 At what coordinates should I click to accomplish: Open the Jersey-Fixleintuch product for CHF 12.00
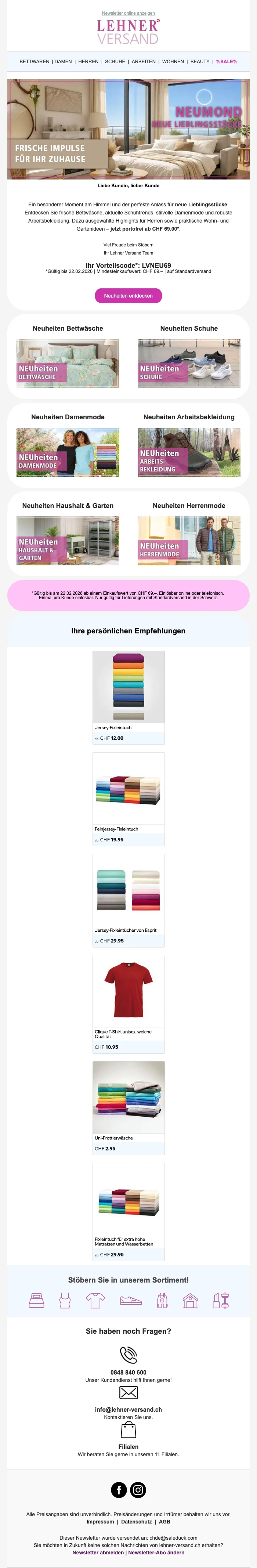128,696
